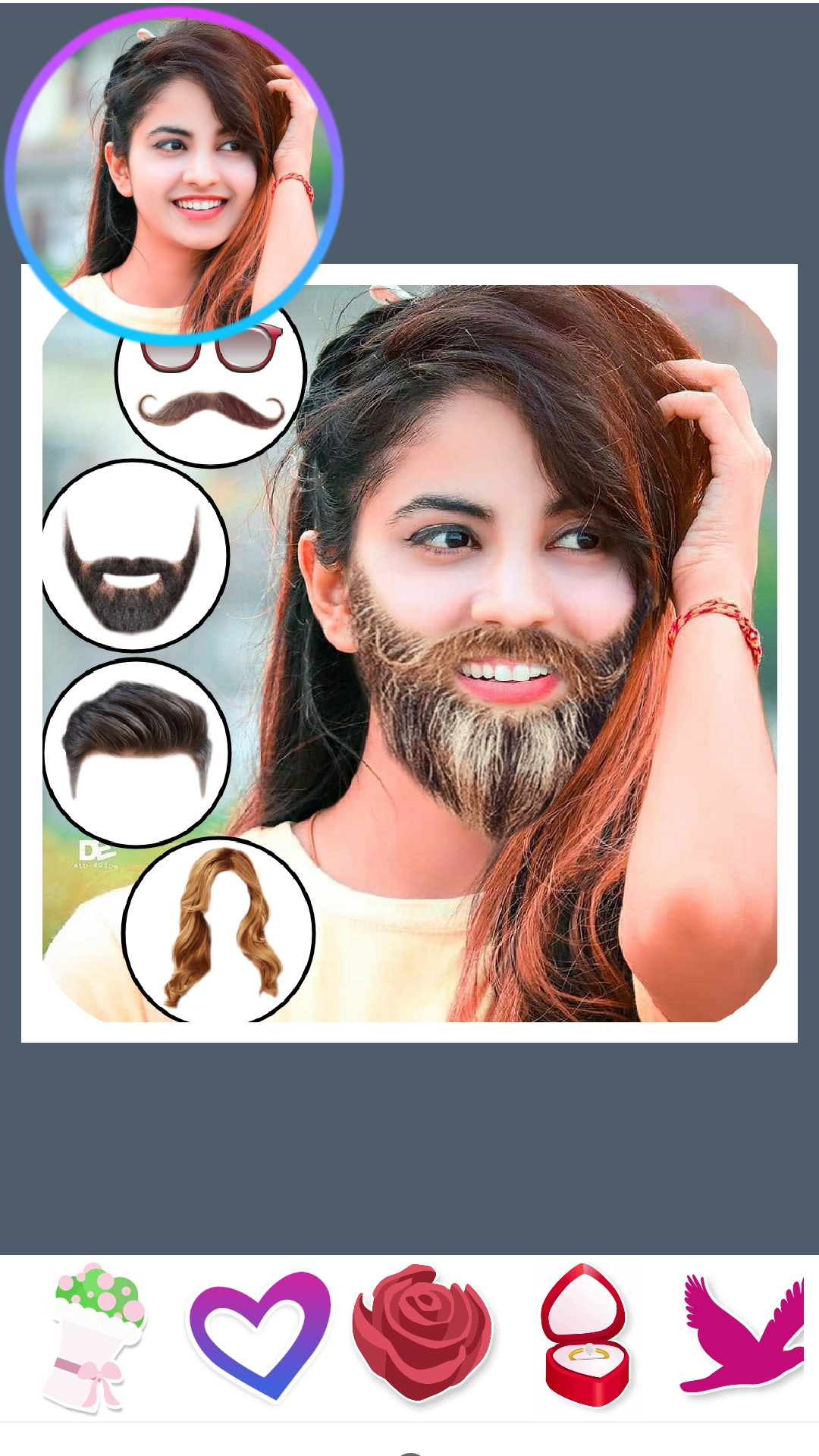The height and width of the screenshot is (1456, 819).
Task: Select the flower bouquet sticker
Action: 96,1336
